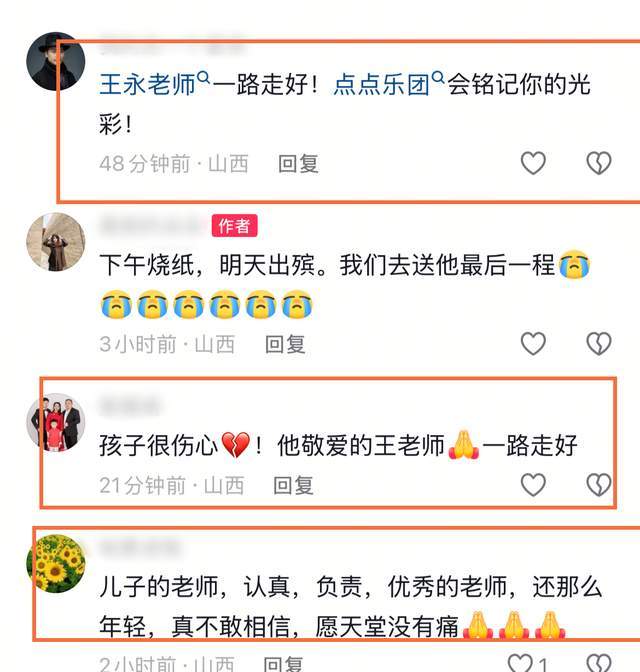Dislike the 孩子很伤心 comment
Screen dimensions: 640x672
point(598,485)
